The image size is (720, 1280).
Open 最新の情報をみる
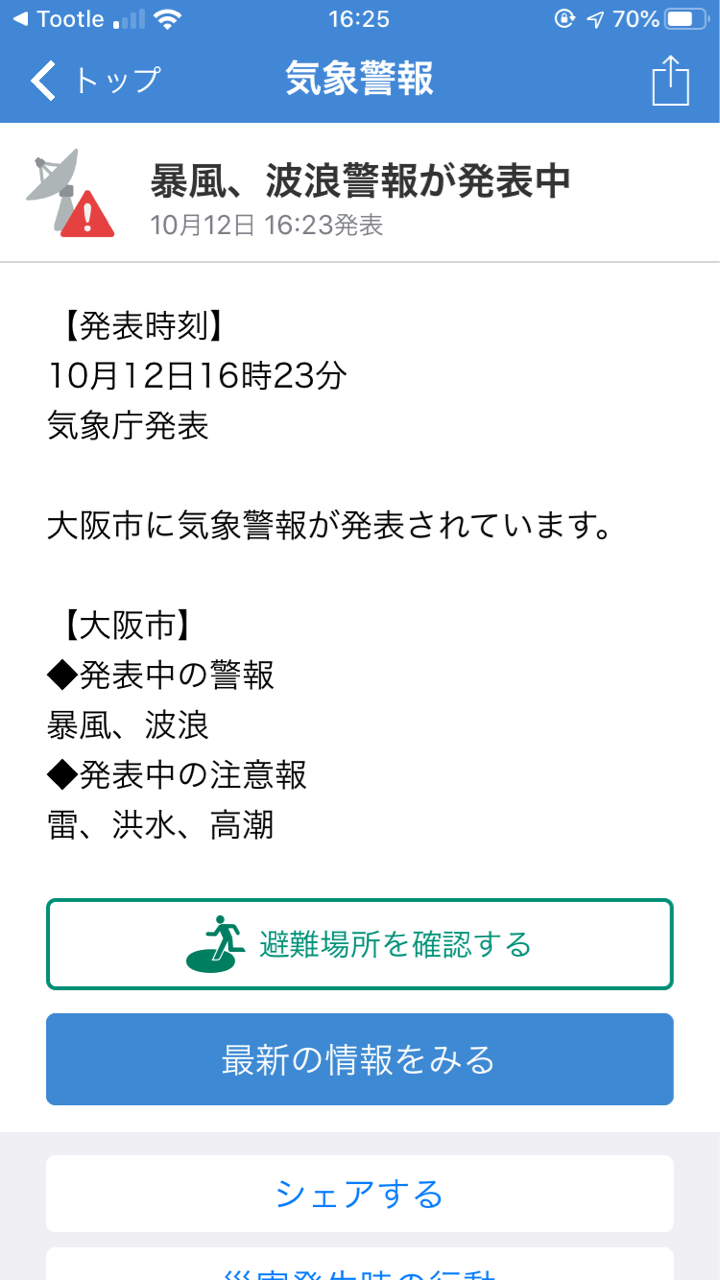click(x=360, y=1059)
